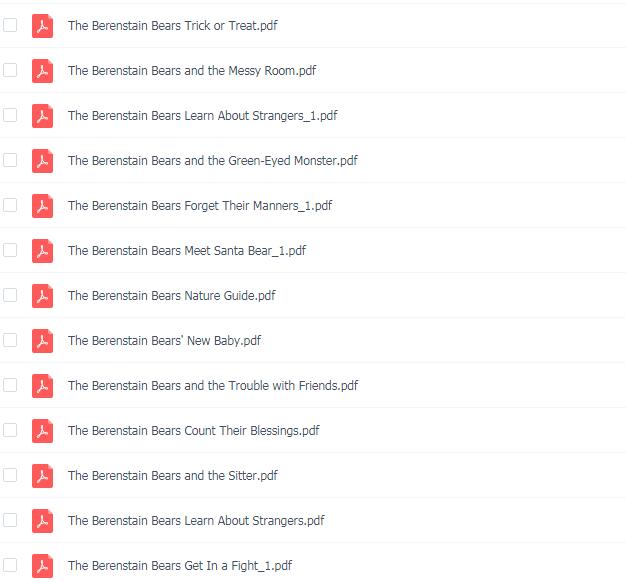Screen dimensions: 626x582
Task: Check the box for and the Sitter.pdf
Action: click(x=10, y=475)
